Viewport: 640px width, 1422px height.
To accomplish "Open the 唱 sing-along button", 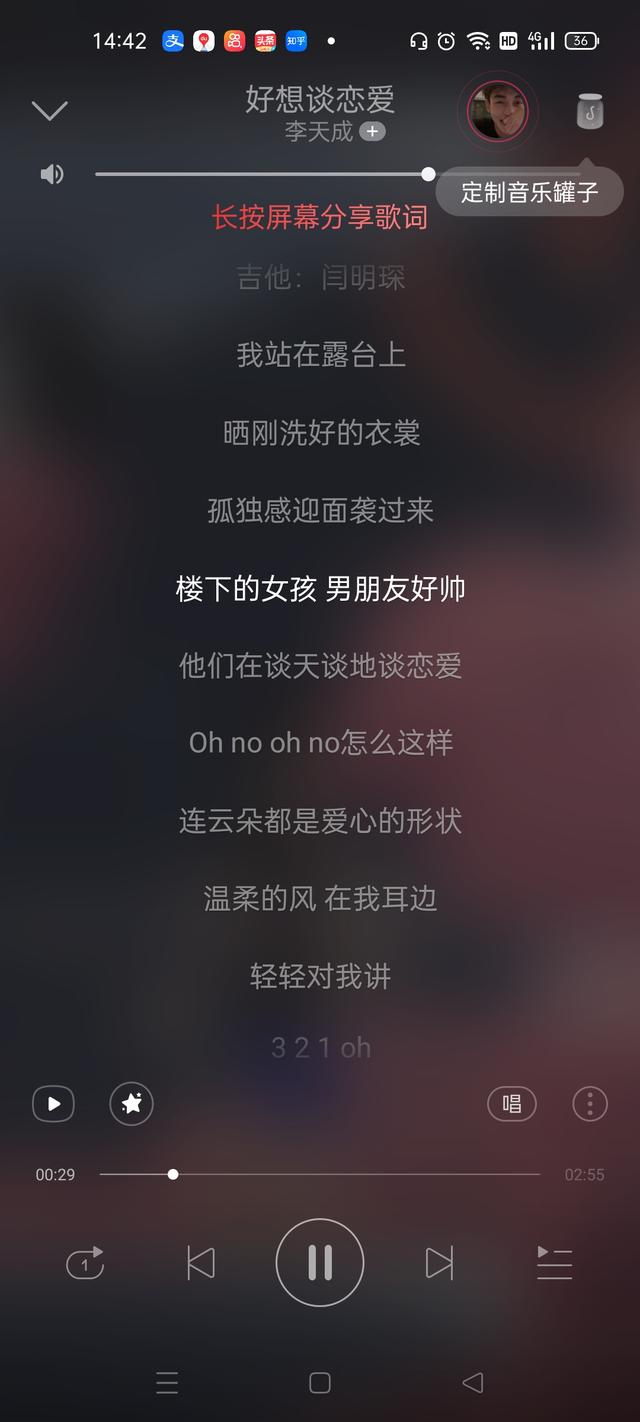I will point(512,1104).
